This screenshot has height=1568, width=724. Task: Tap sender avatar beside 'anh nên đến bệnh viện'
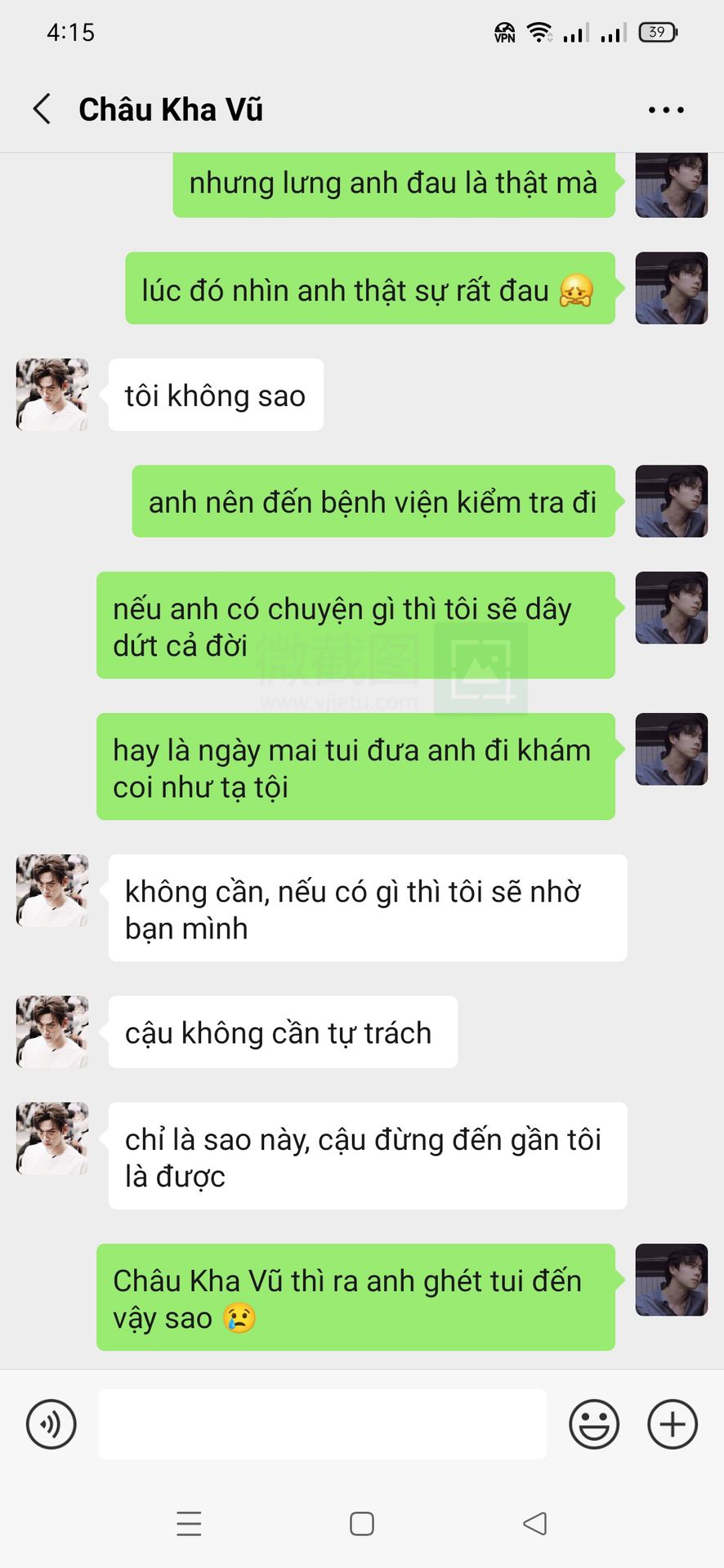click(x=672, y=501)
